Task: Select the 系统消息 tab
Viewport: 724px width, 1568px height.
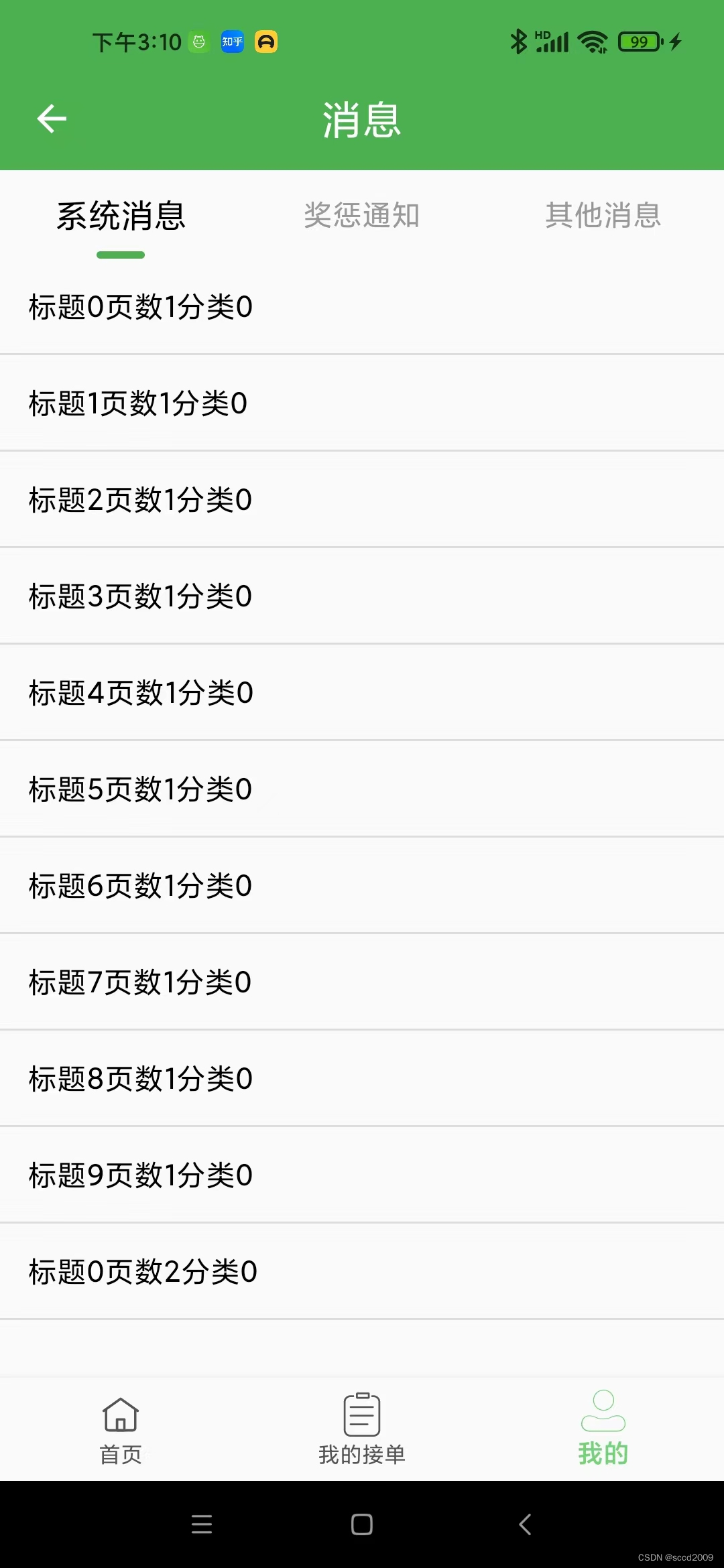Action: click(121, 216)
